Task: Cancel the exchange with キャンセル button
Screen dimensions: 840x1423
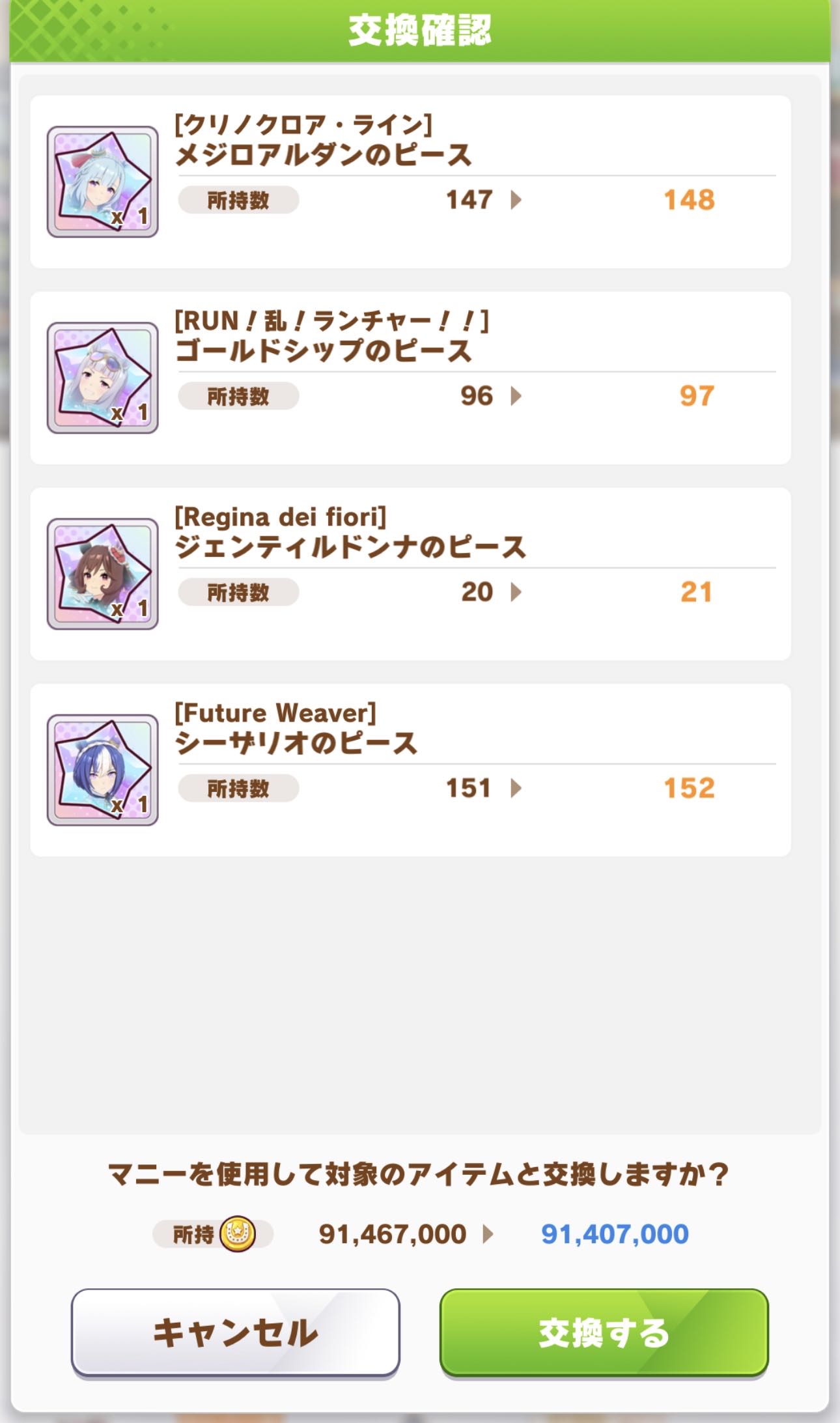Action: (235, 1332)
